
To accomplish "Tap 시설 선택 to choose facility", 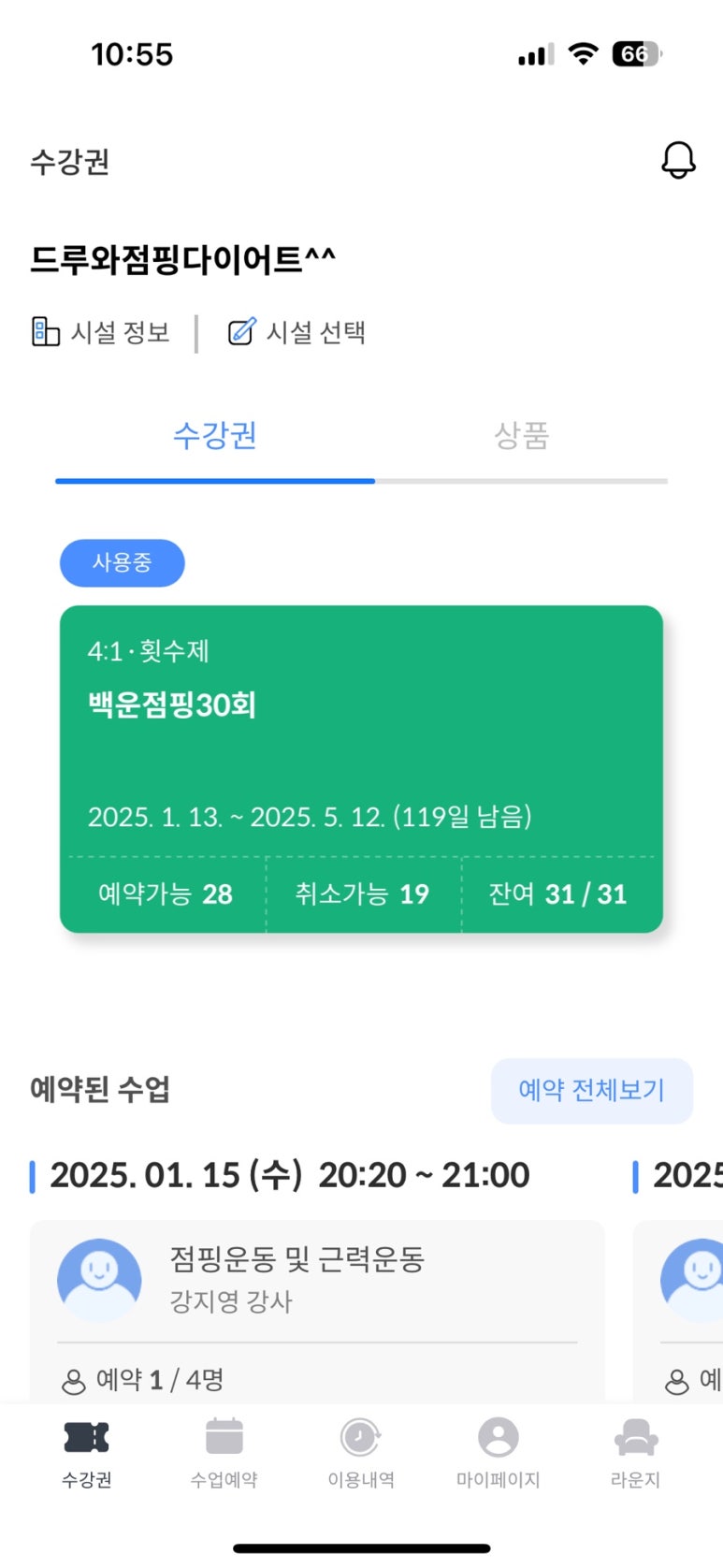I will pos(296,332).
